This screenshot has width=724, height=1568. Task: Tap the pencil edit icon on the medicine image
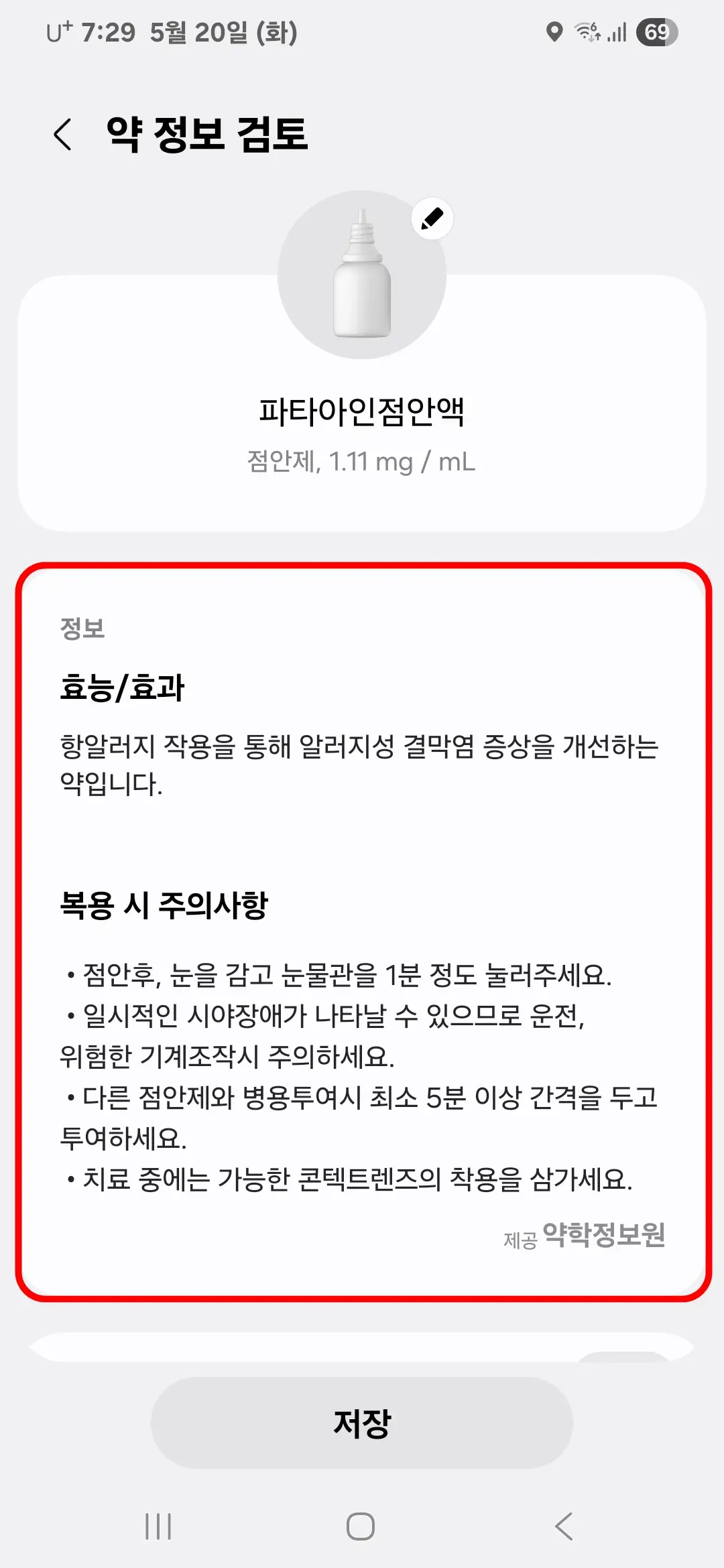432,219
